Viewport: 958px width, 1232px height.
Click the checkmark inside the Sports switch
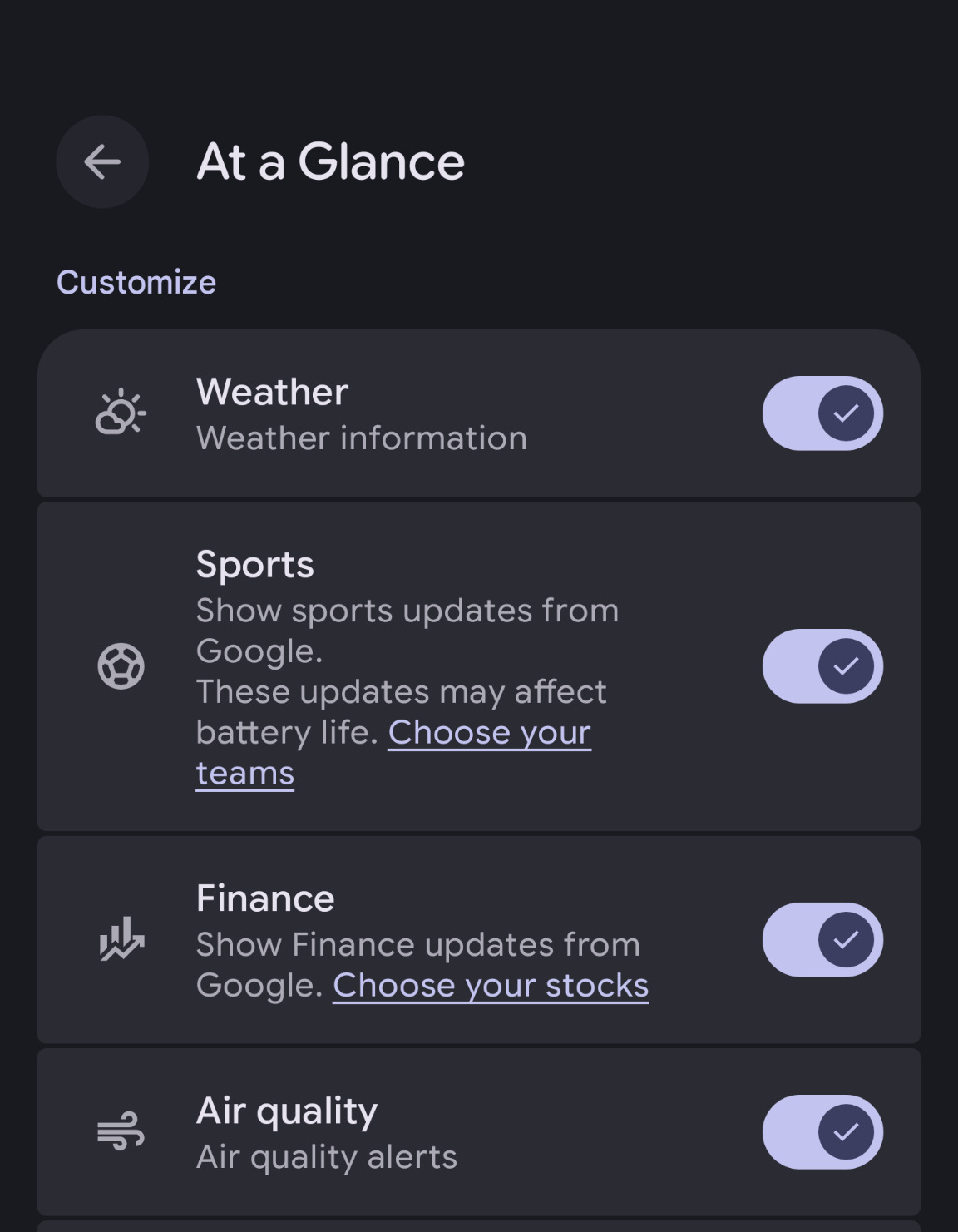click(846, 665)
